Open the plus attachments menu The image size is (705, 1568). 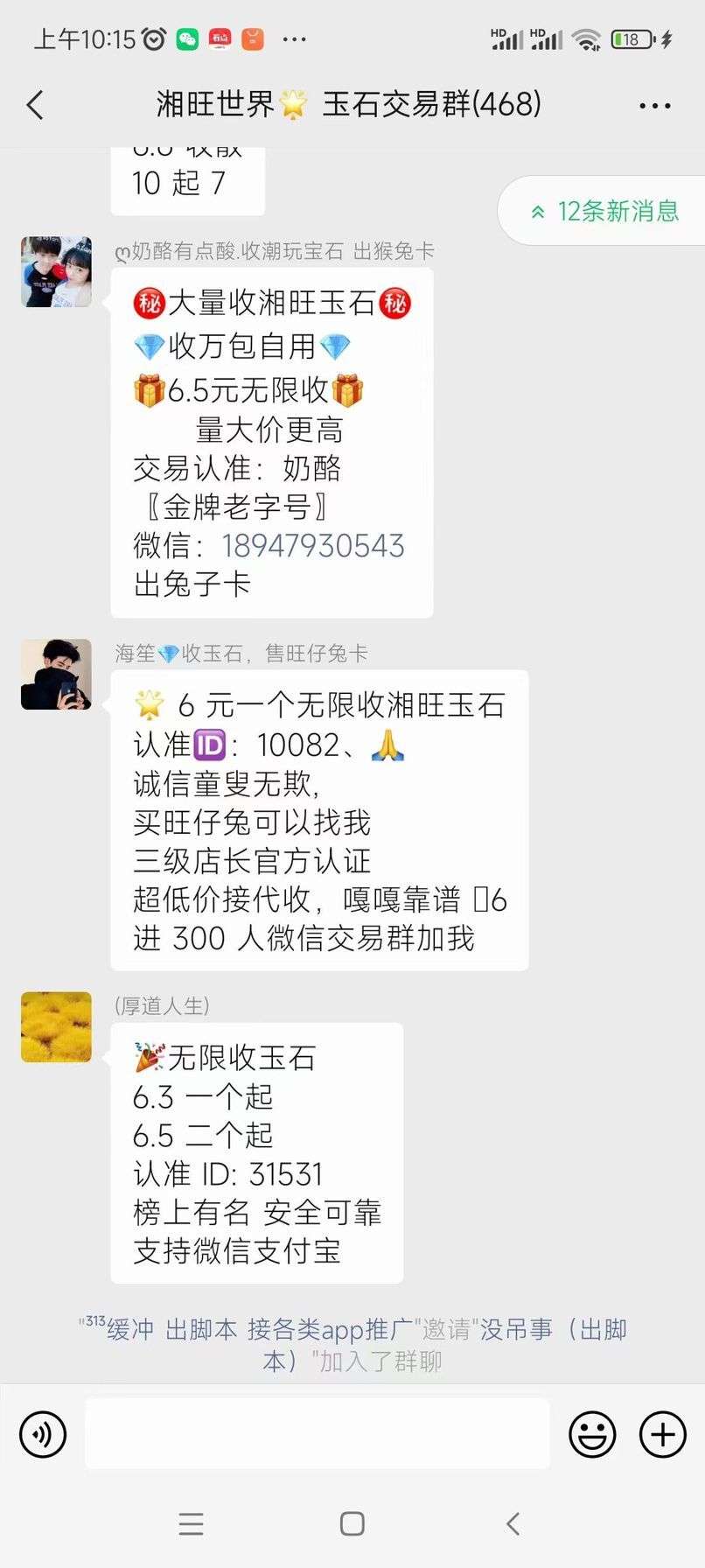tap(662, 1434)
